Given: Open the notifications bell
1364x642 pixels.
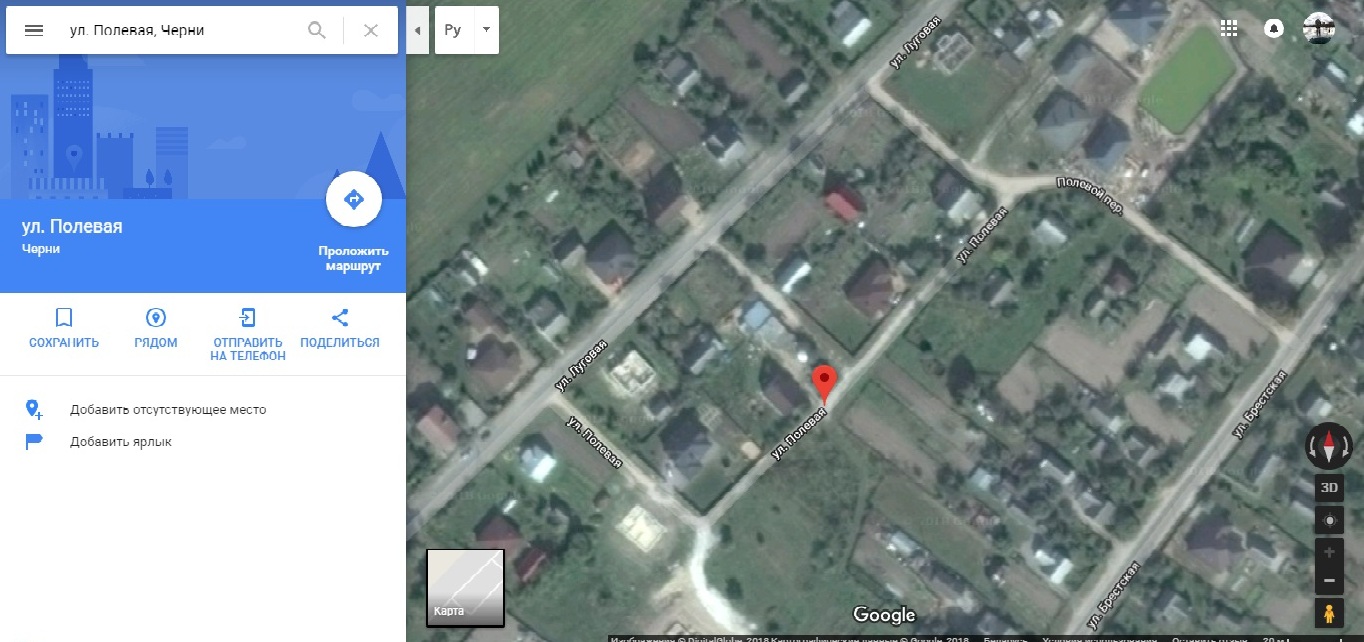Looking at the screenshot, I should pos(1274,29).
